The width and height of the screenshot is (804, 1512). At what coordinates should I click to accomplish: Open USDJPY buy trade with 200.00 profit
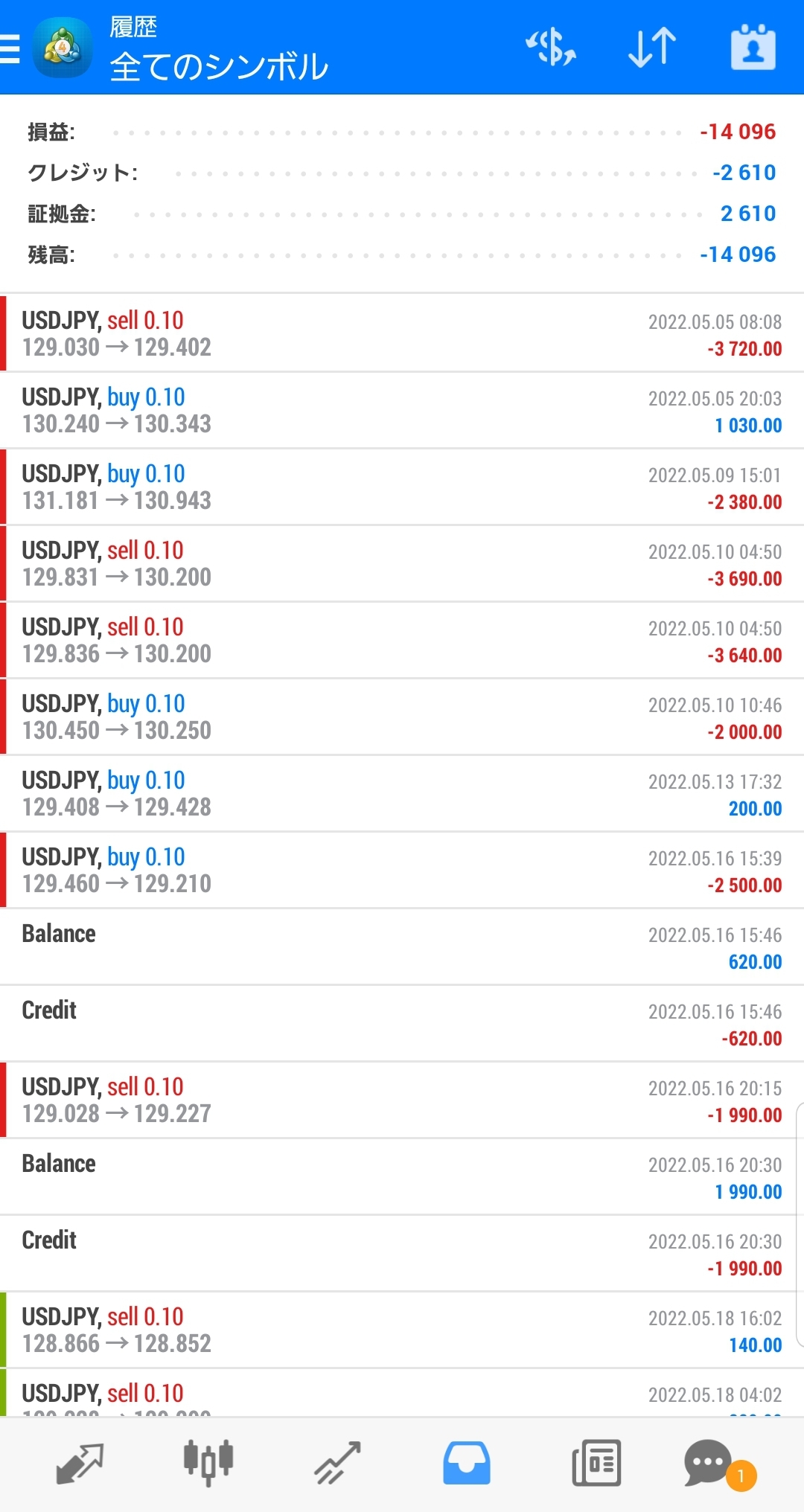402,793
